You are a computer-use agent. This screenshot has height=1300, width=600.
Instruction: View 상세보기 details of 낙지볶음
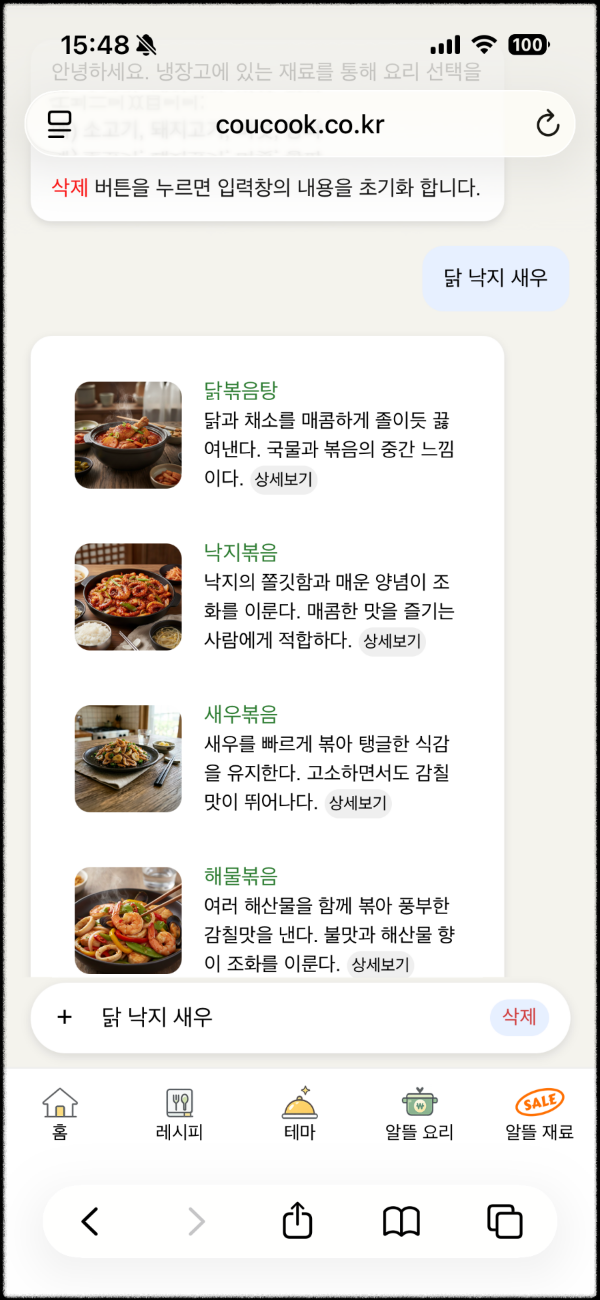coord(392,641)
